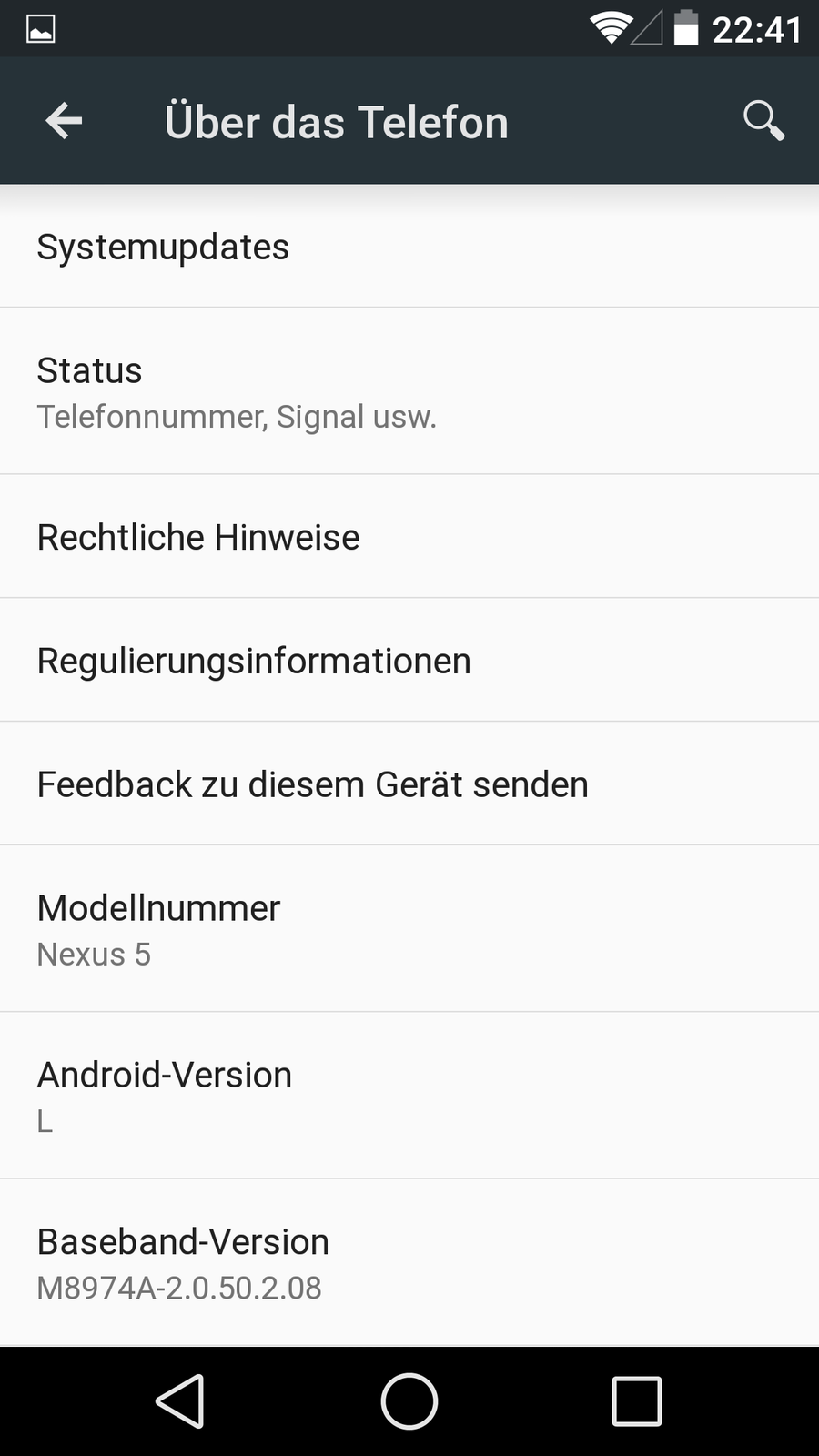Open recent apps overview

coord(636,1401)
